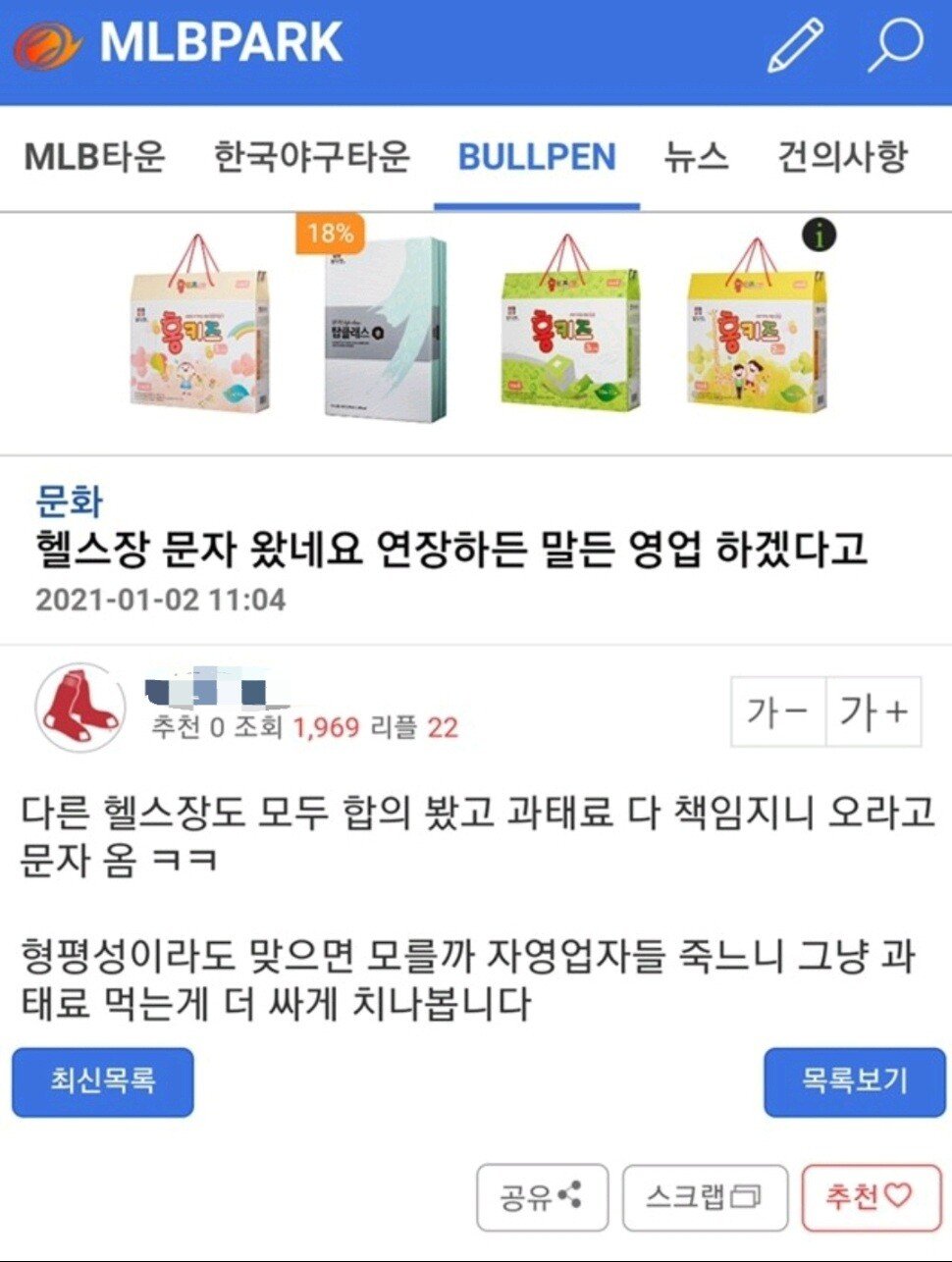Go to the 건의사항 tab
Image resolution: width=952 pixels, height=1262 pixels.
pyautogui.click(x=842, y=157)
